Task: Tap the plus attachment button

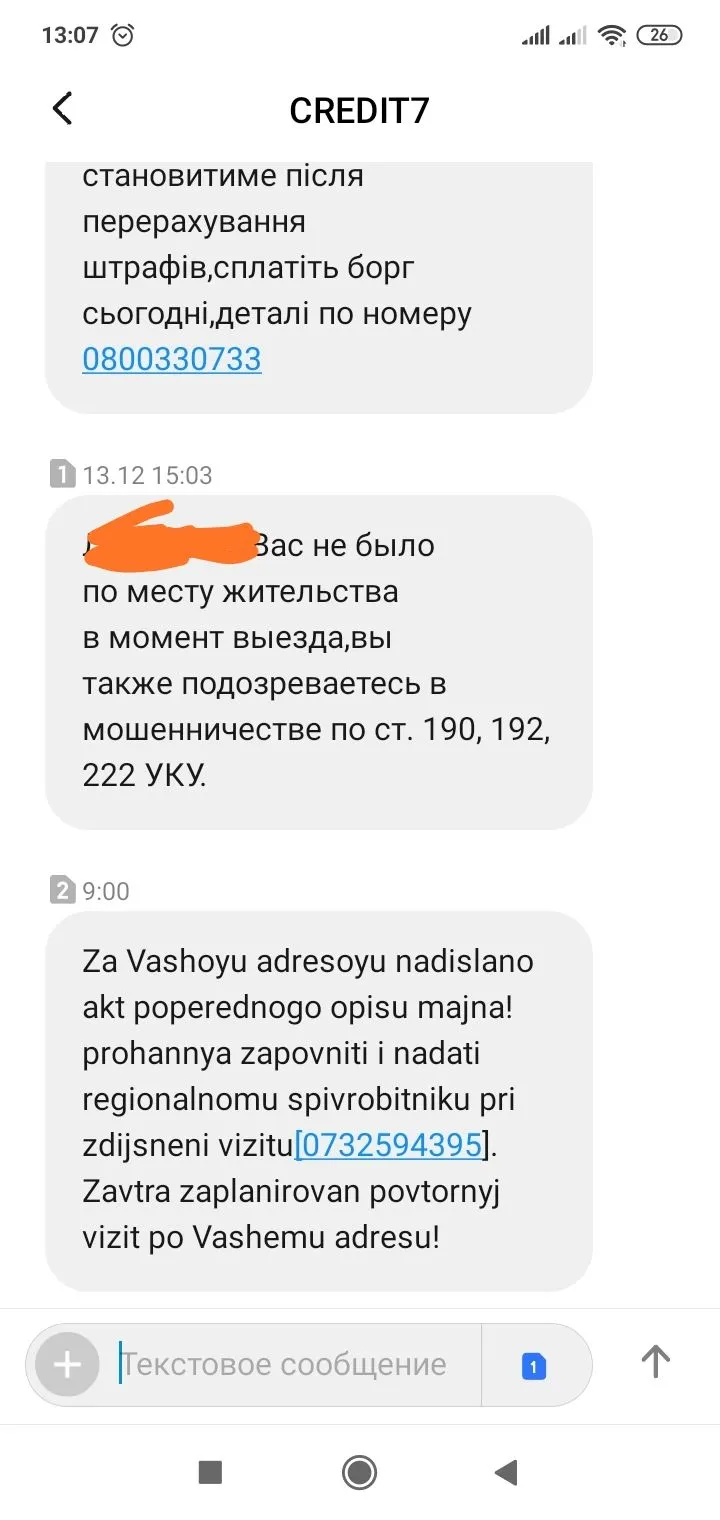Action: coord(67,1364)
